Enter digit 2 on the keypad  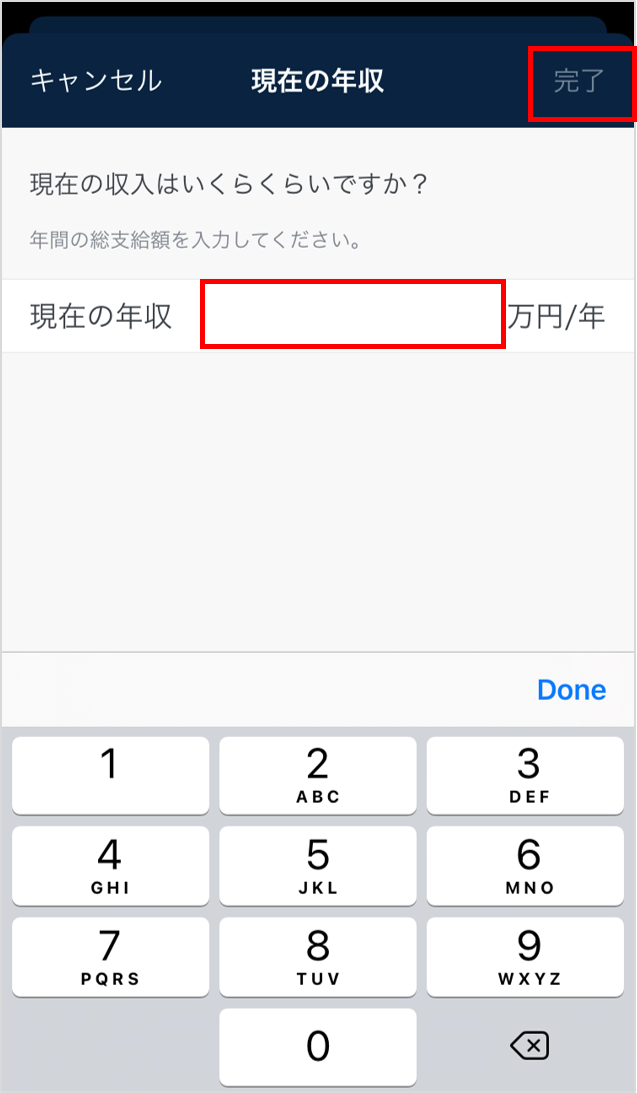(318, 775)
